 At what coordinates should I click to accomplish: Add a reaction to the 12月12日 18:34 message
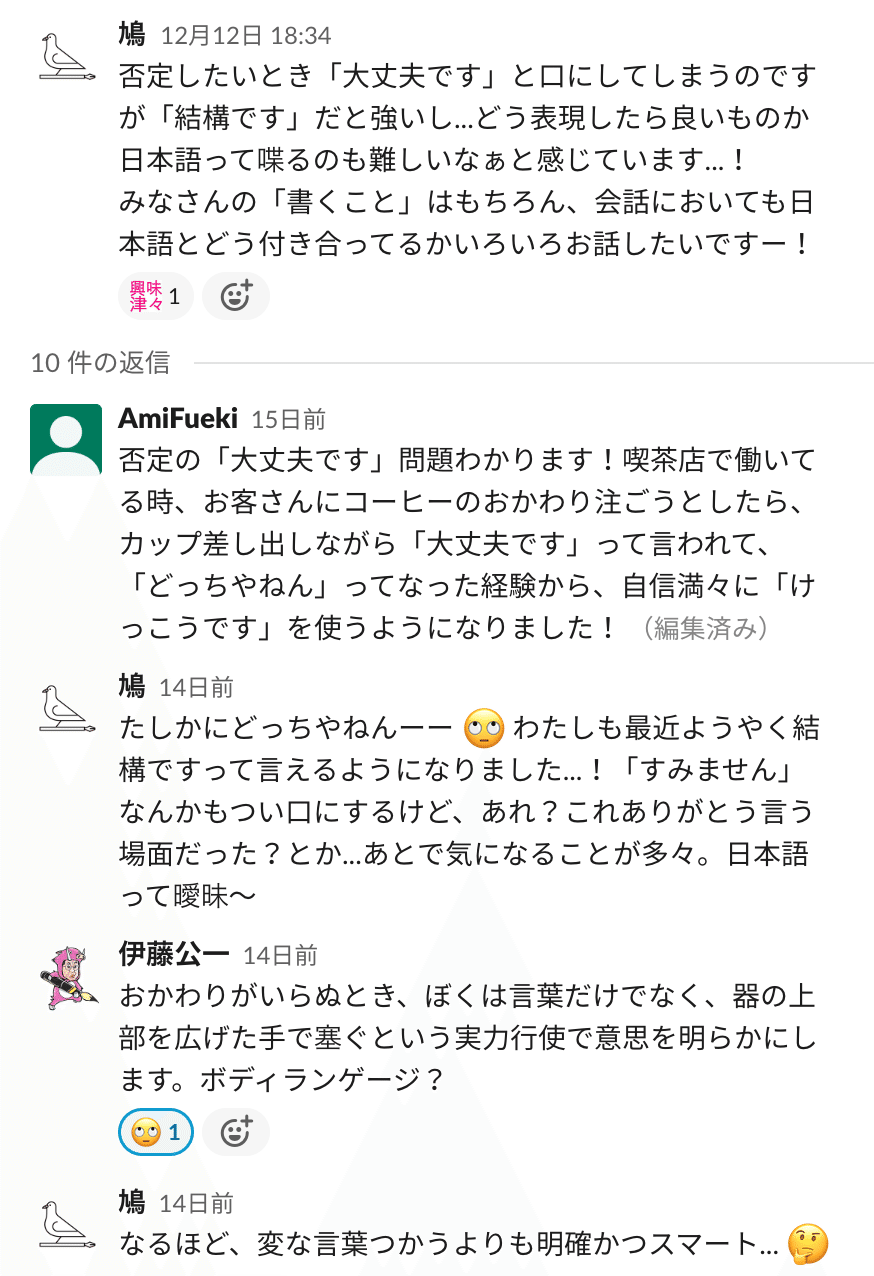tap(236, 296)
